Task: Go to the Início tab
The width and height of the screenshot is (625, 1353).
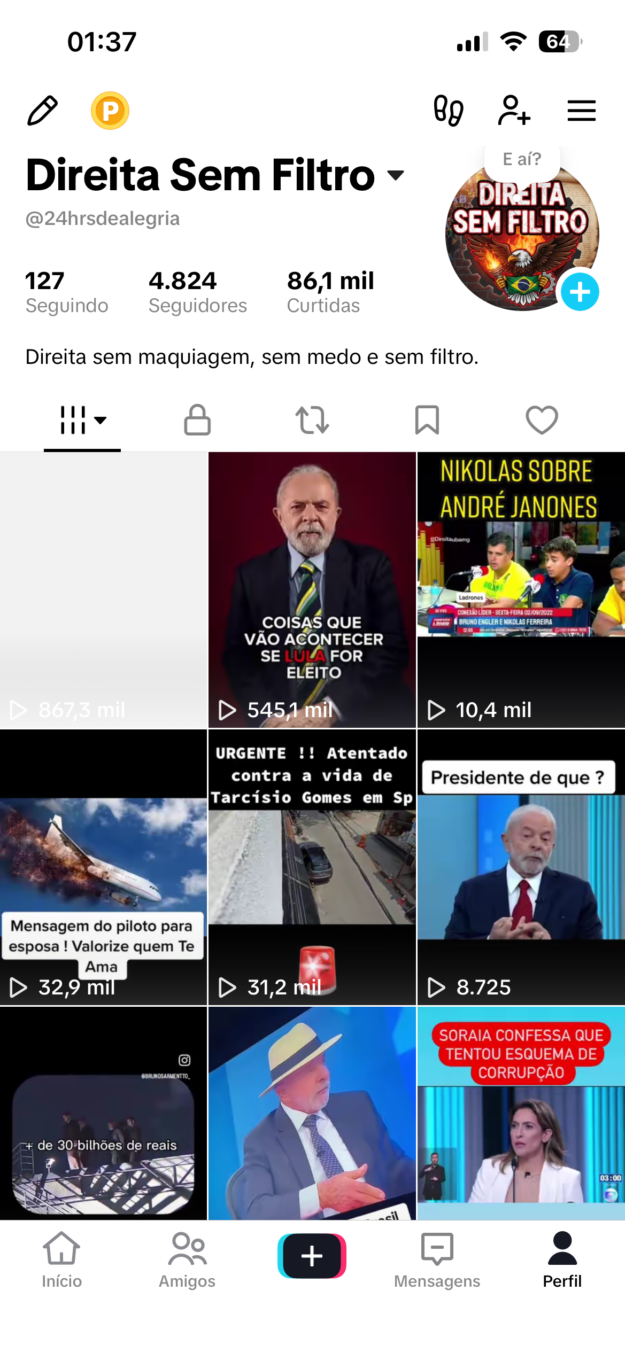Action: click(62, 1260)
